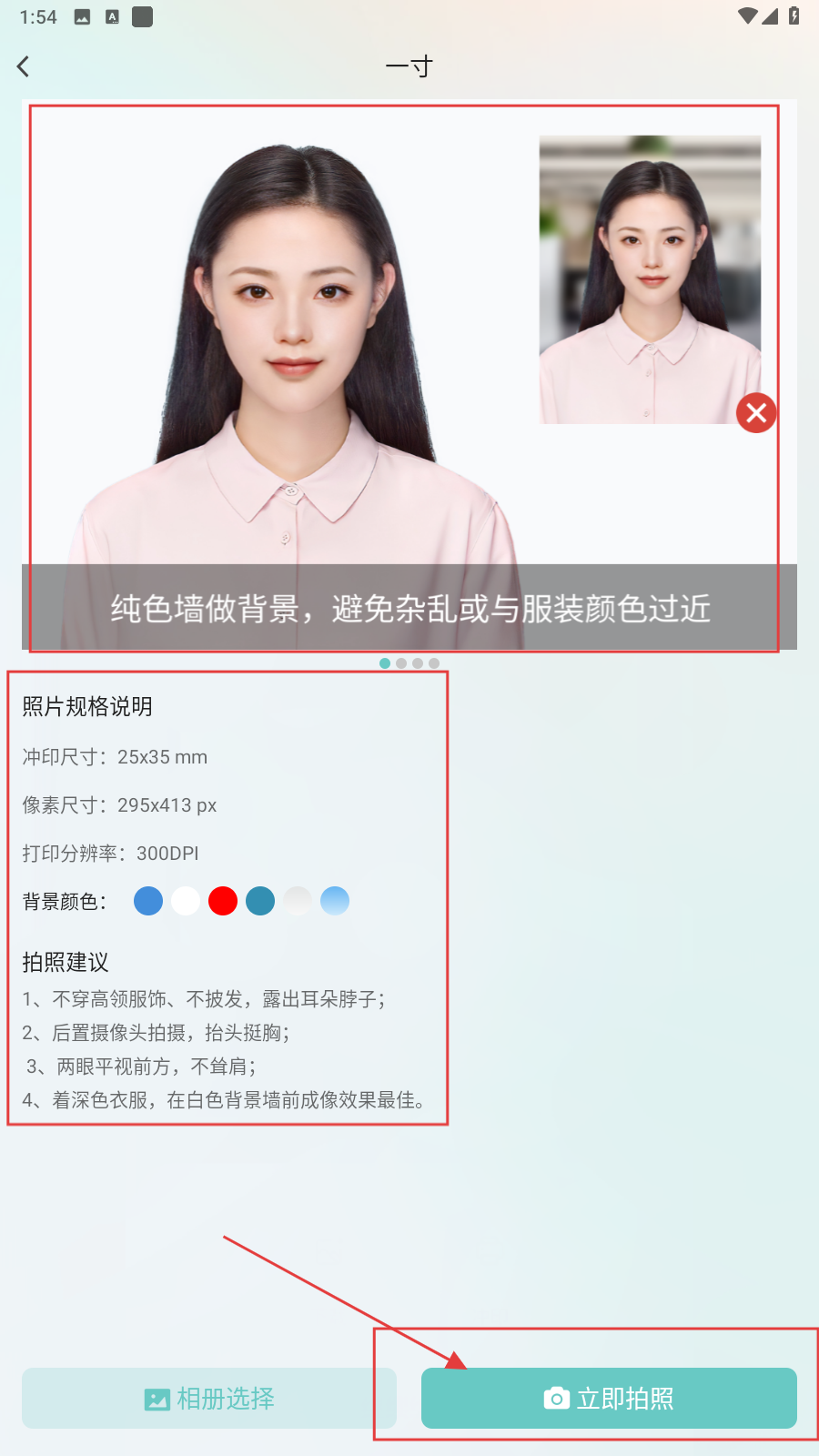Screen dimensions: 819x1456
Task: Tap 立即拍照 to take a photo
Action: (x=609, y=1398)
